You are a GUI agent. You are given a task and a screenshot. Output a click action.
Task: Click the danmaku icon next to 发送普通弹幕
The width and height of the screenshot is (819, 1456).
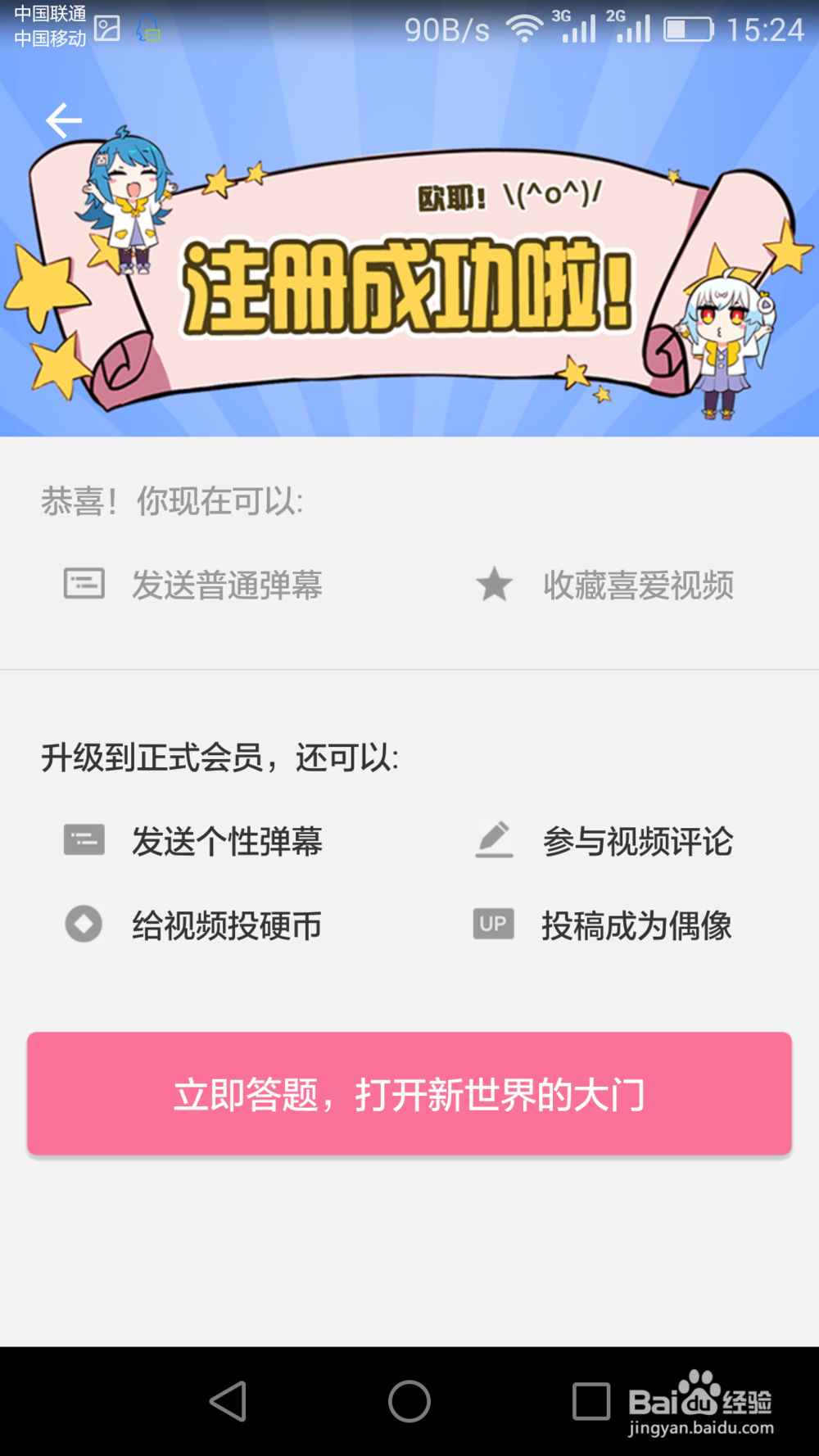point(83,583)
